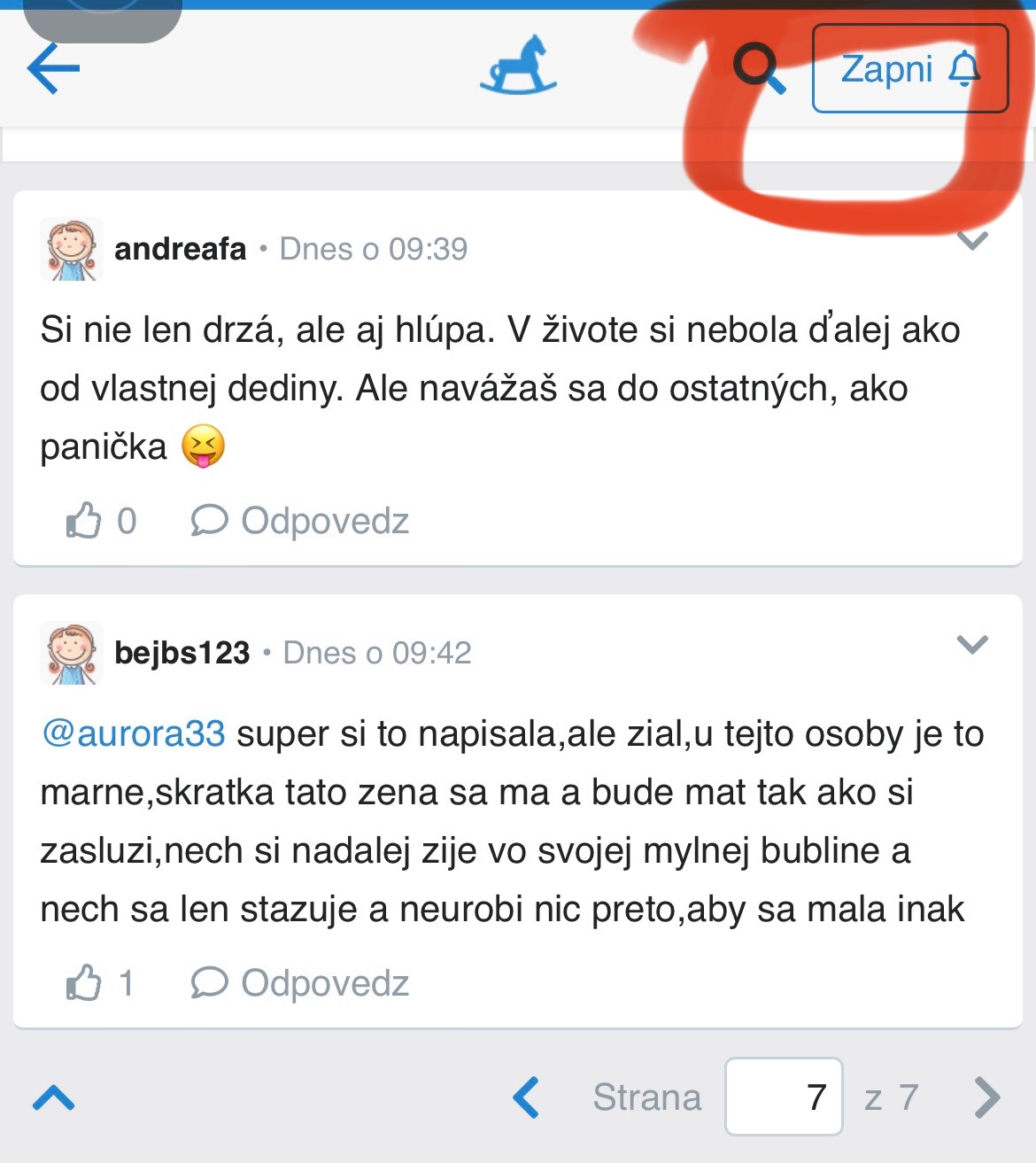Expand options chevron on andreafa's comment

(x=972, y=240)
